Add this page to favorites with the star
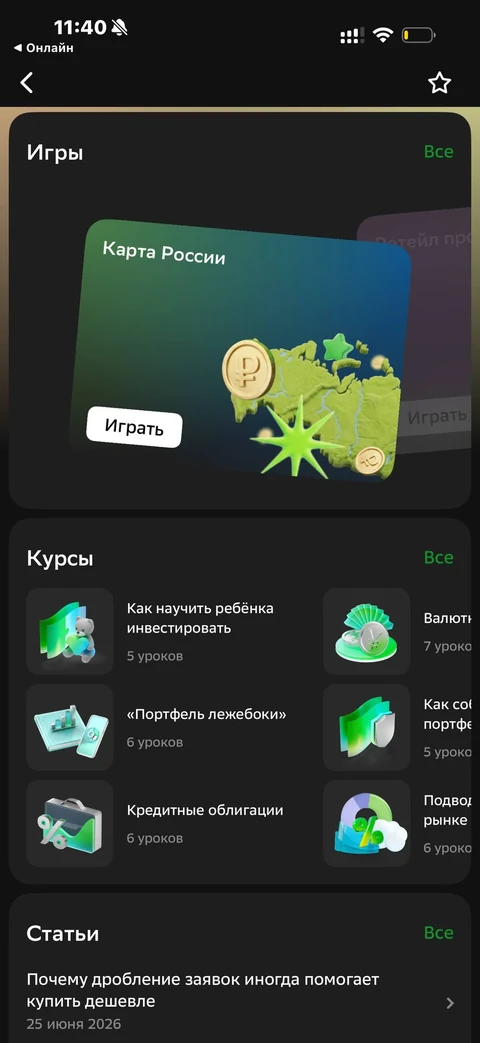This screenshot has width=480, height=1043. [x=439, y=83]
